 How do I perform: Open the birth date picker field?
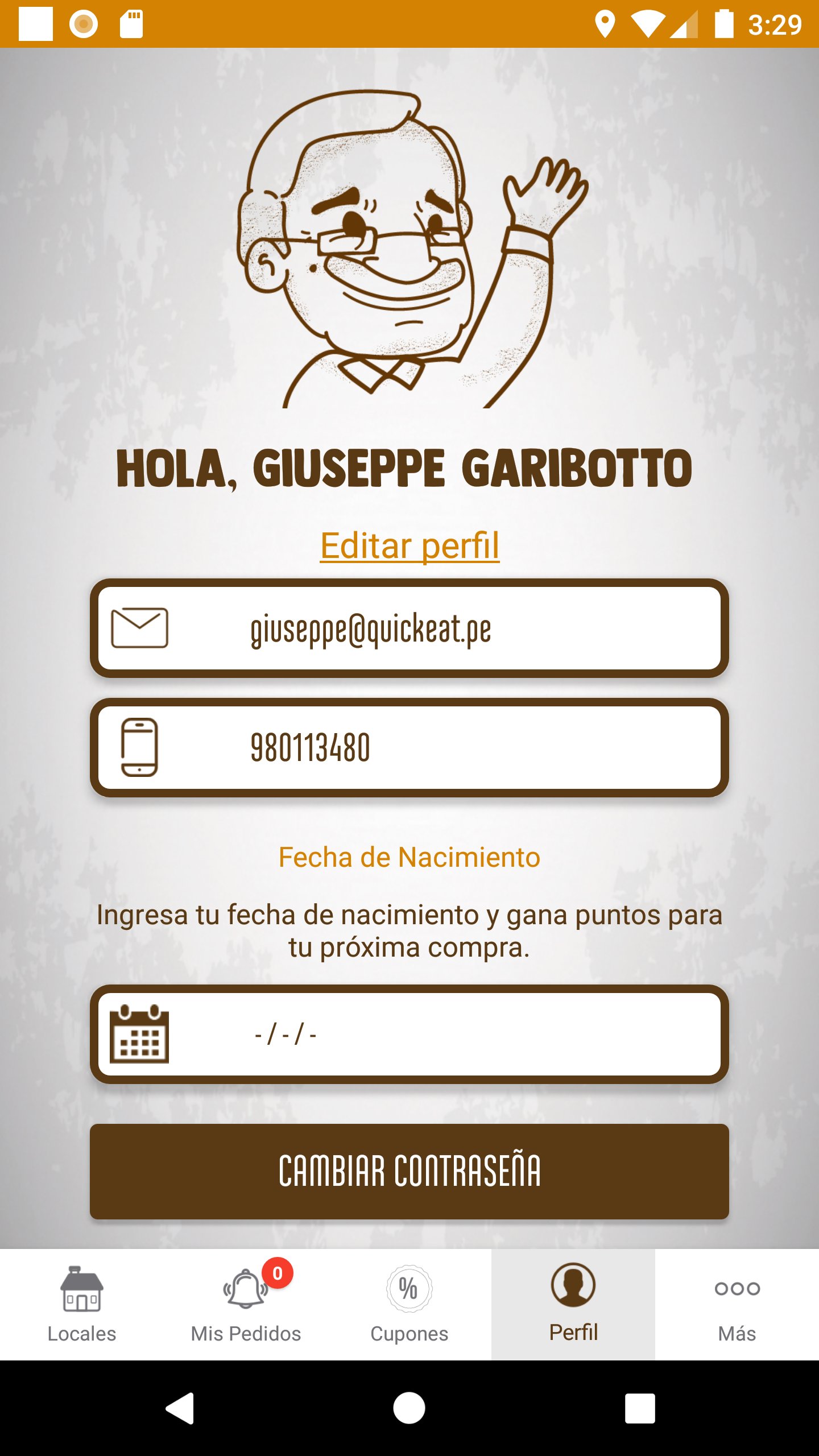(409, 1034)
